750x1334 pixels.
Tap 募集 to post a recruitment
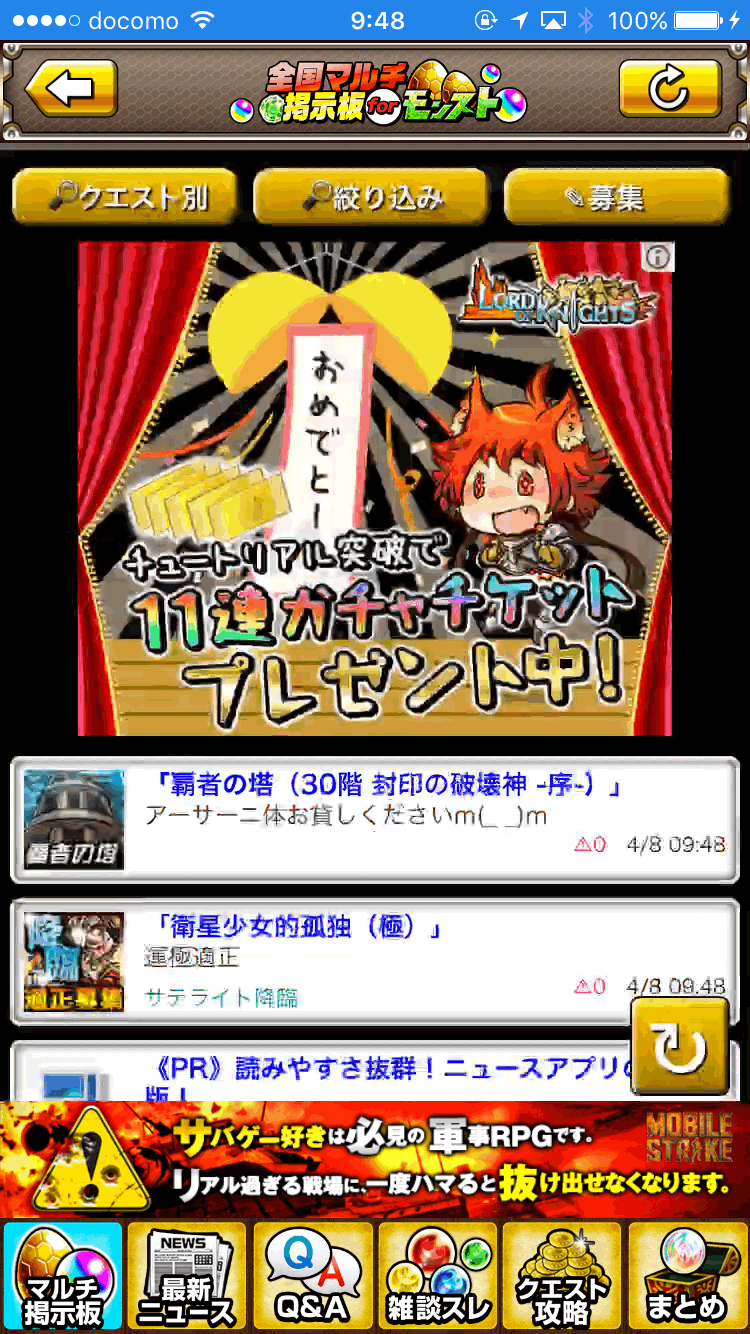[x=617, y=196]
